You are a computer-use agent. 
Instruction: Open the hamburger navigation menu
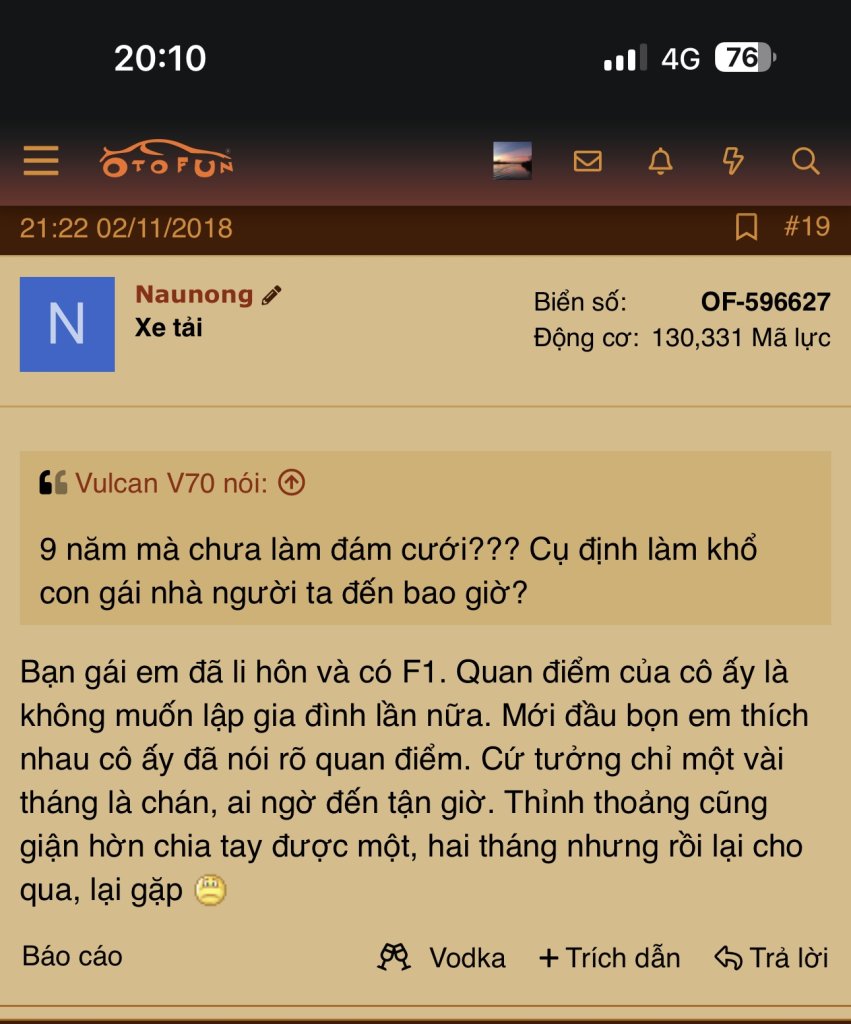(x=41, y=161)
